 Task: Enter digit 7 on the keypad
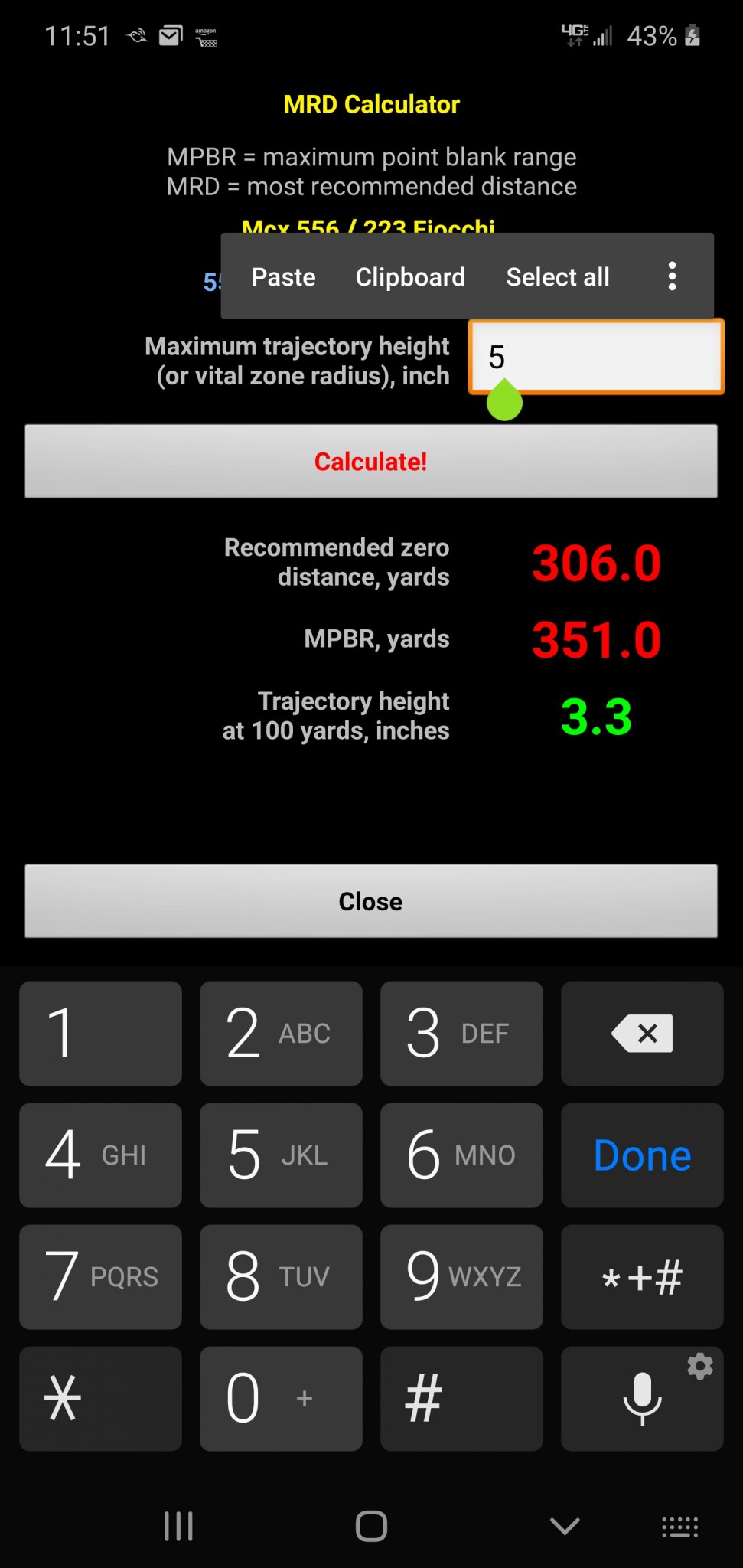coord(100,1277)
